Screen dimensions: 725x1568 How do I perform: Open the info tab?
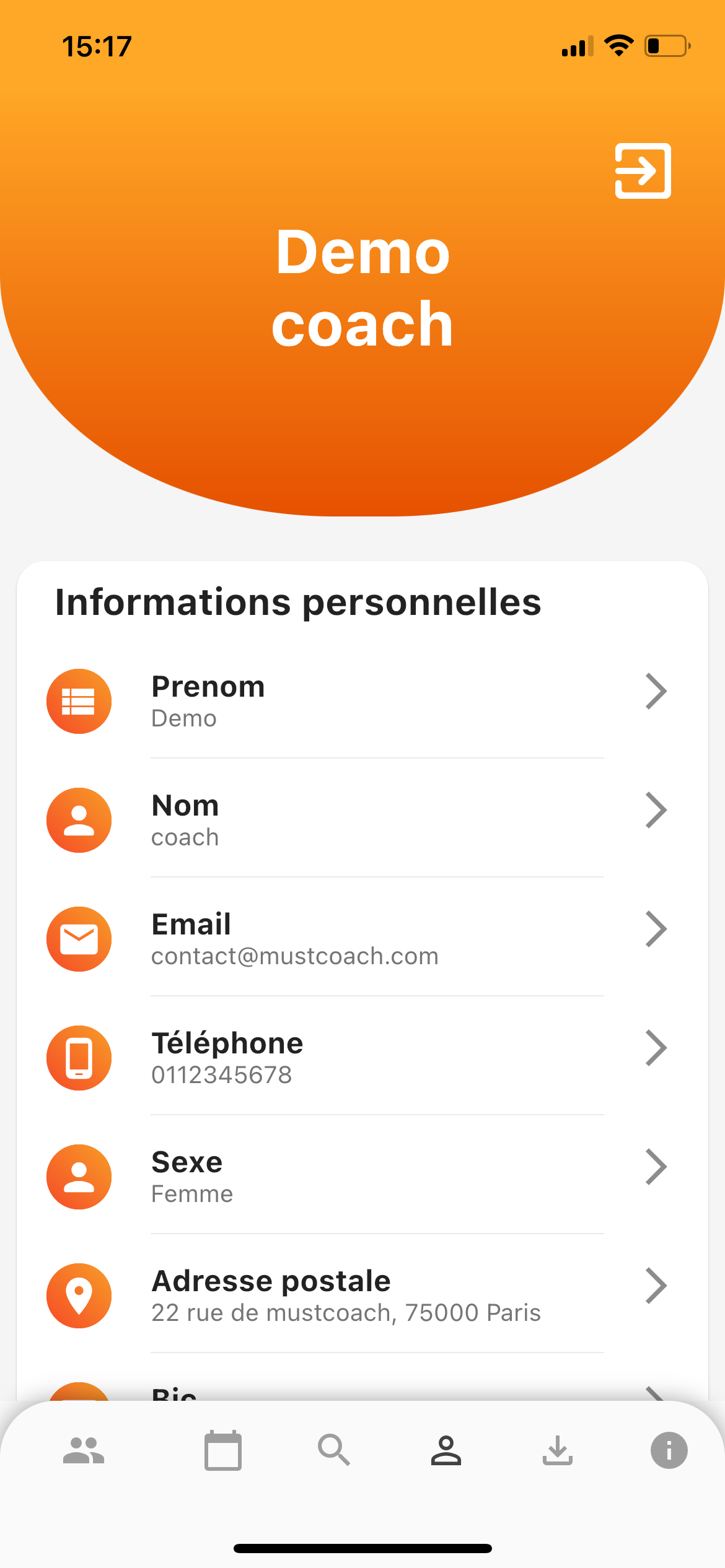669,1450
